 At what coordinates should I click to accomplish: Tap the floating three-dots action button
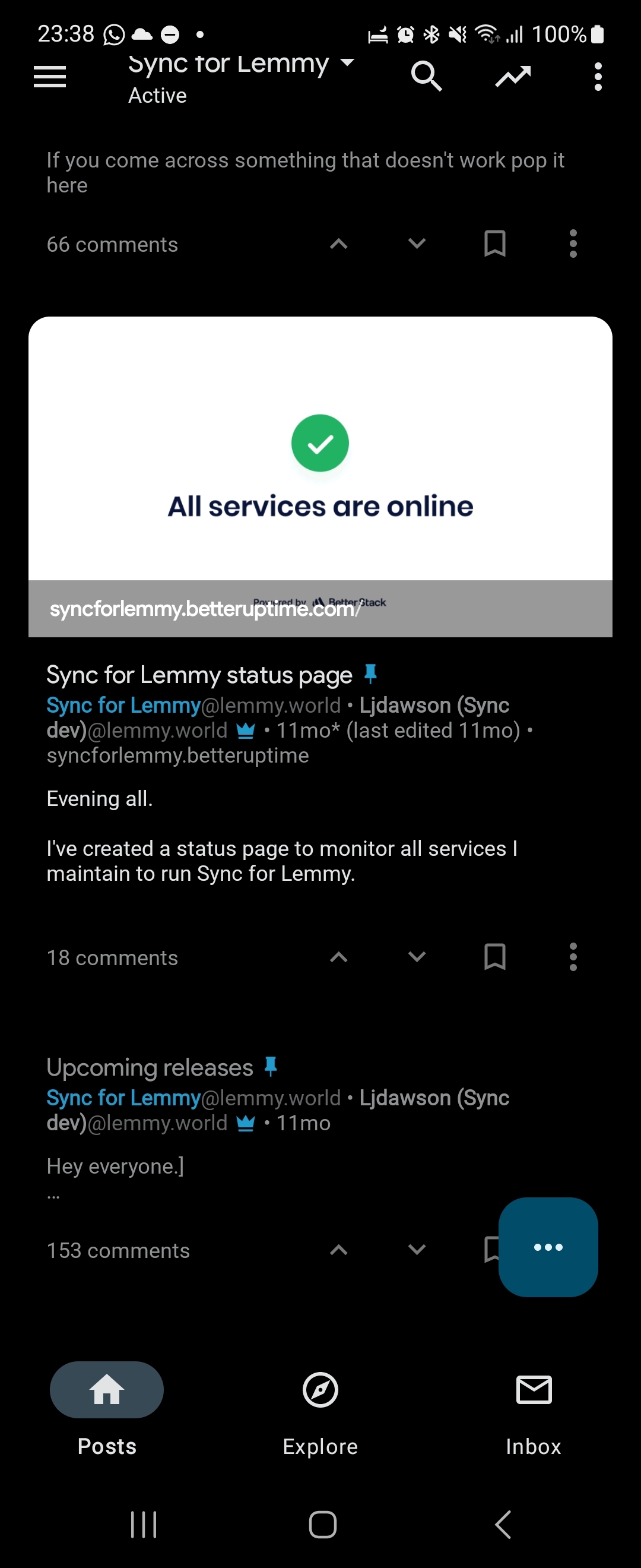(548, 1247)
